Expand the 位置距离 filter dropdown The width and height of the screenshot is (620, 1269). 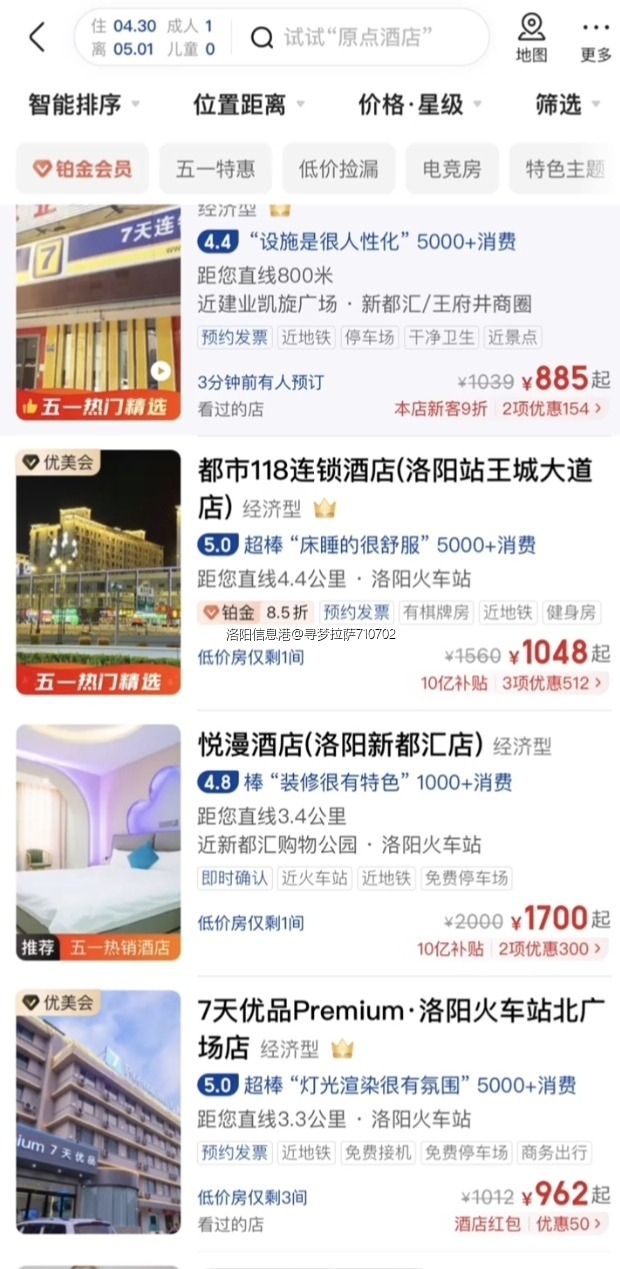click(x=249, y=104)
